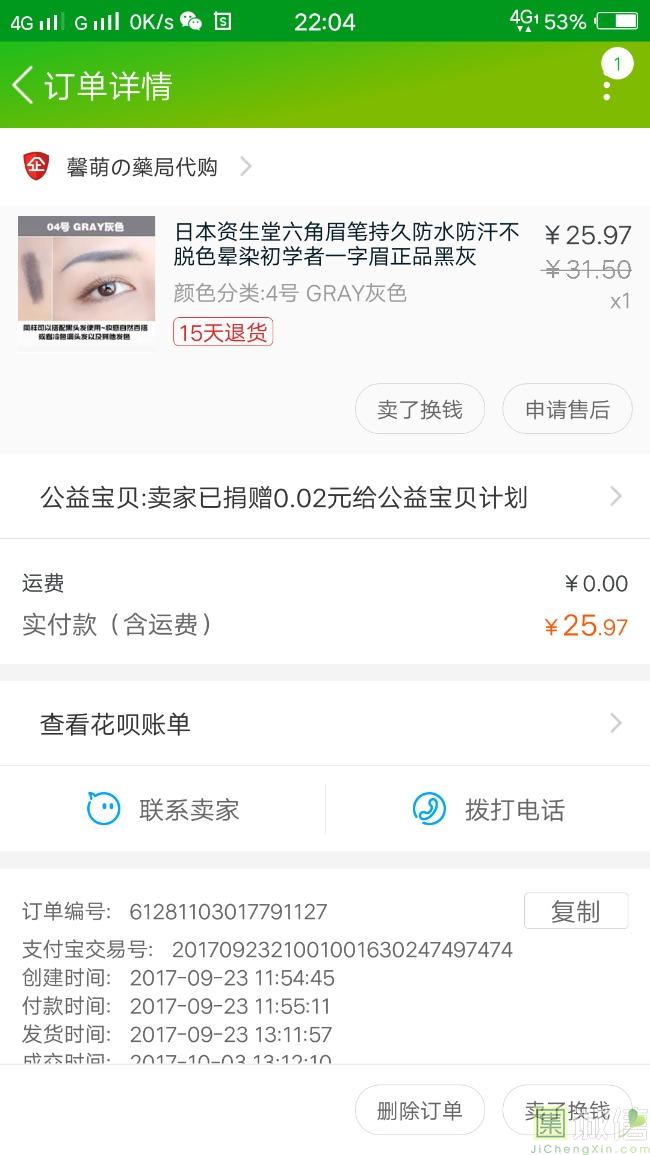The height and width of the screenshot is (1155, 650).
Task: Tap the 删除订单 button
Action: point(420,1110)
